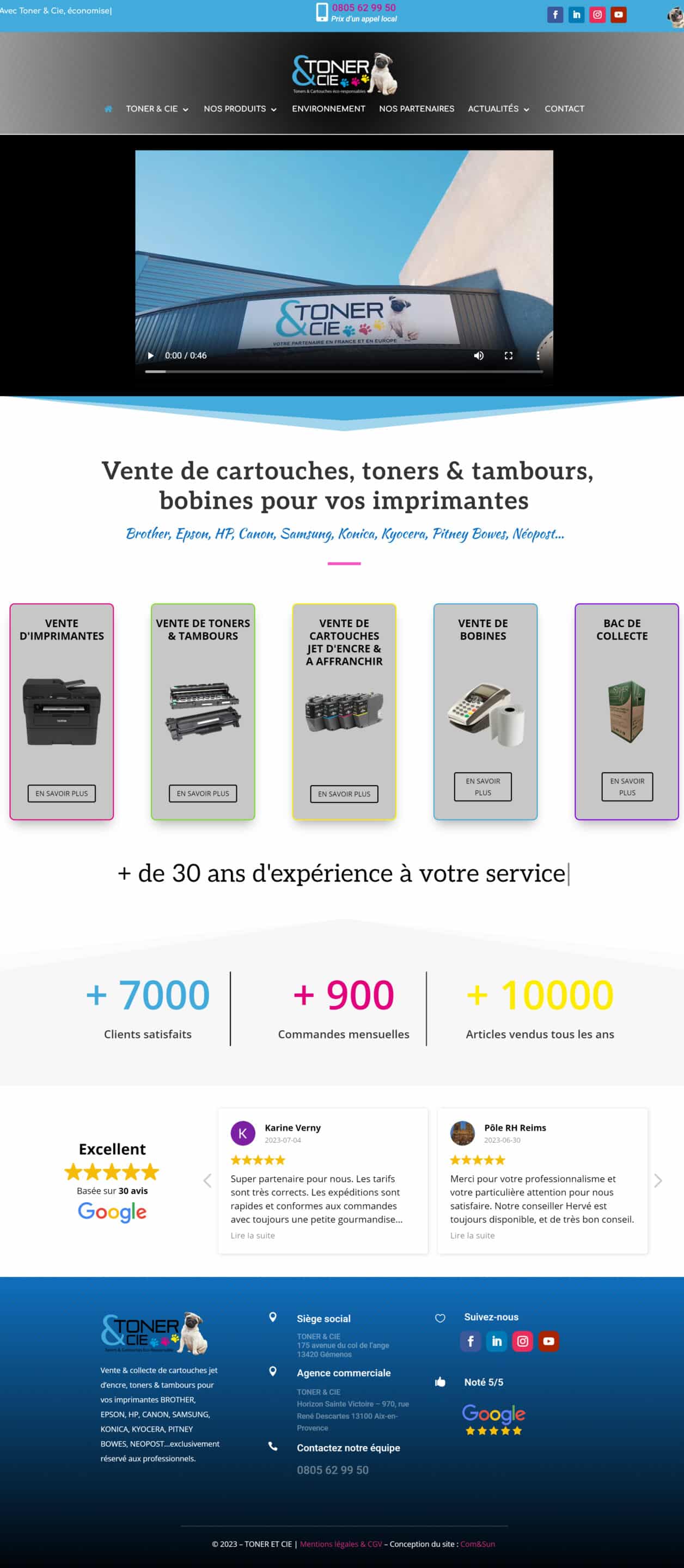This screenshot has height=1568, width=684.
Task: Read full review from Karine Verny
Action: (252, 1235)
